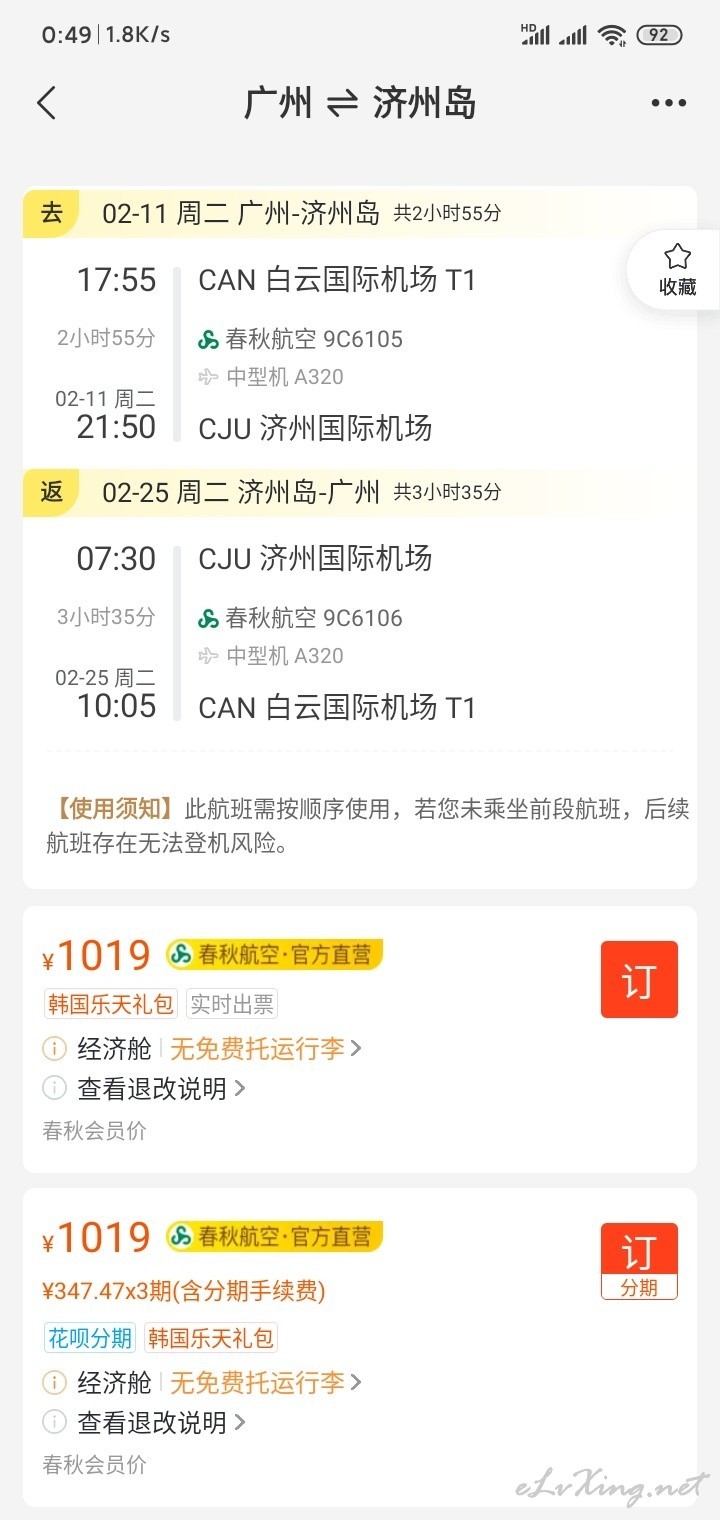View 查看退改说明 in the first fare card

pos(161,1088)
